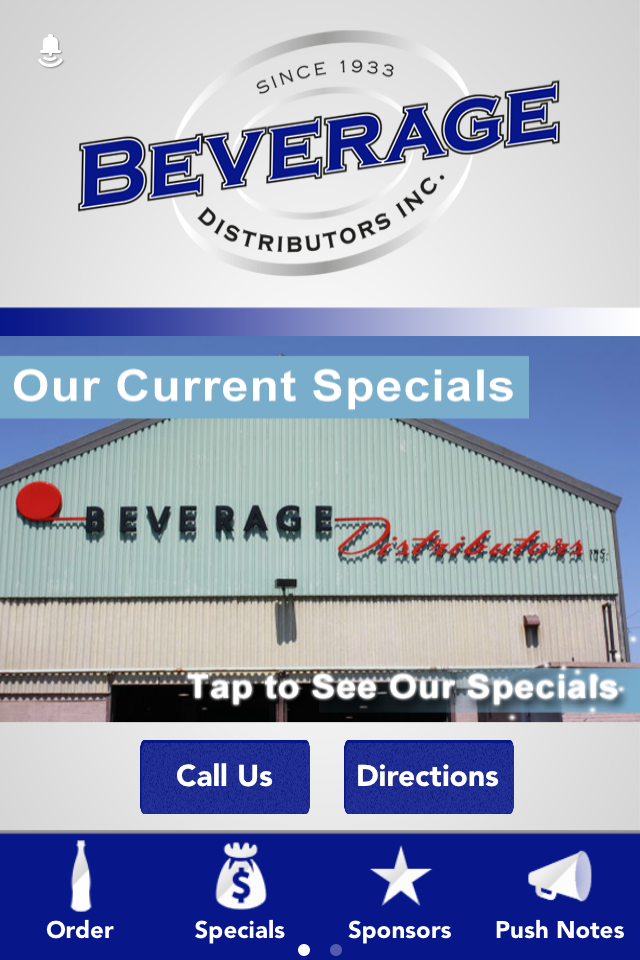Open the Sponsors tab

coord(400,893)
